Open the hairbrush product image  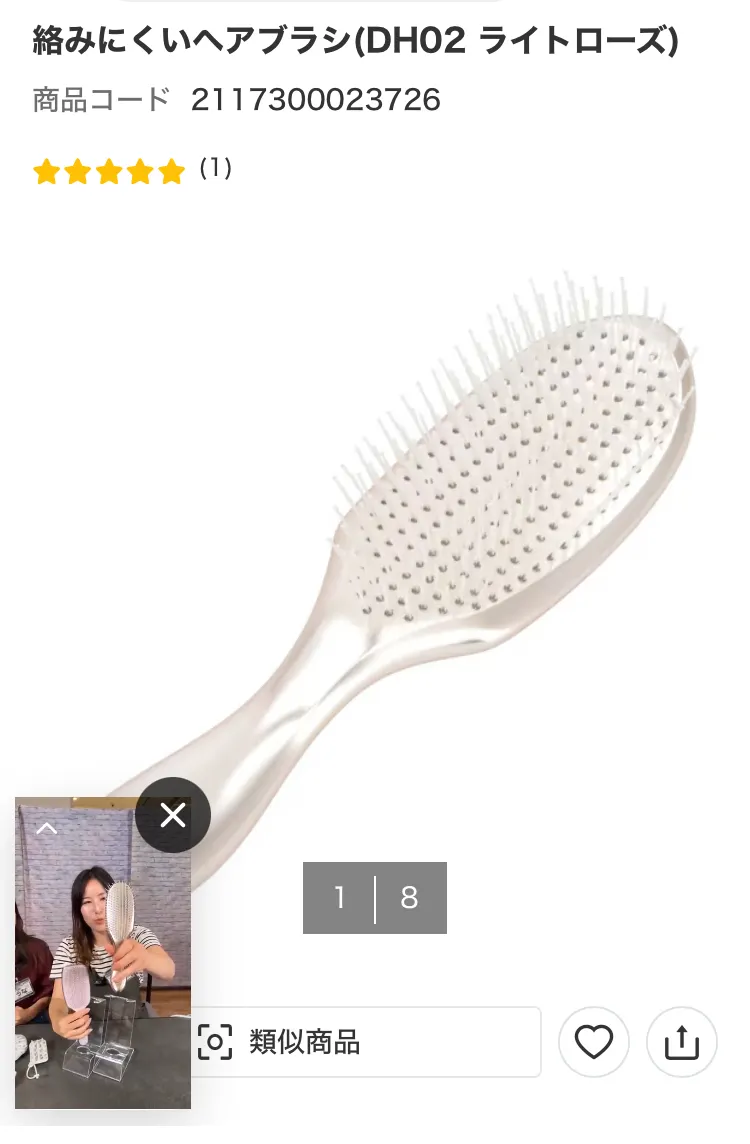click(x=450, y=520)
